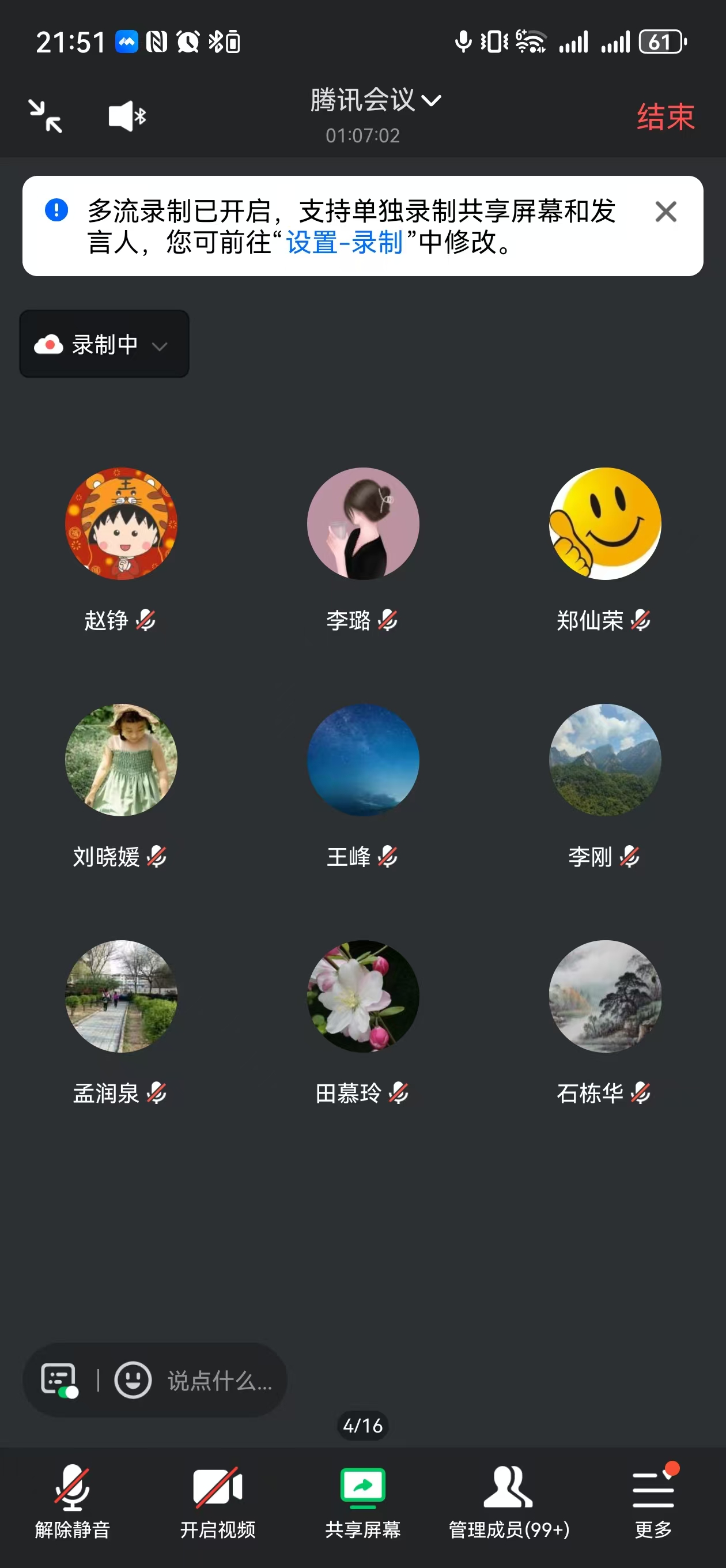Screen dimensions: 726x1568
Task: Expand the 录制中 recording menu
Action: 104,345
